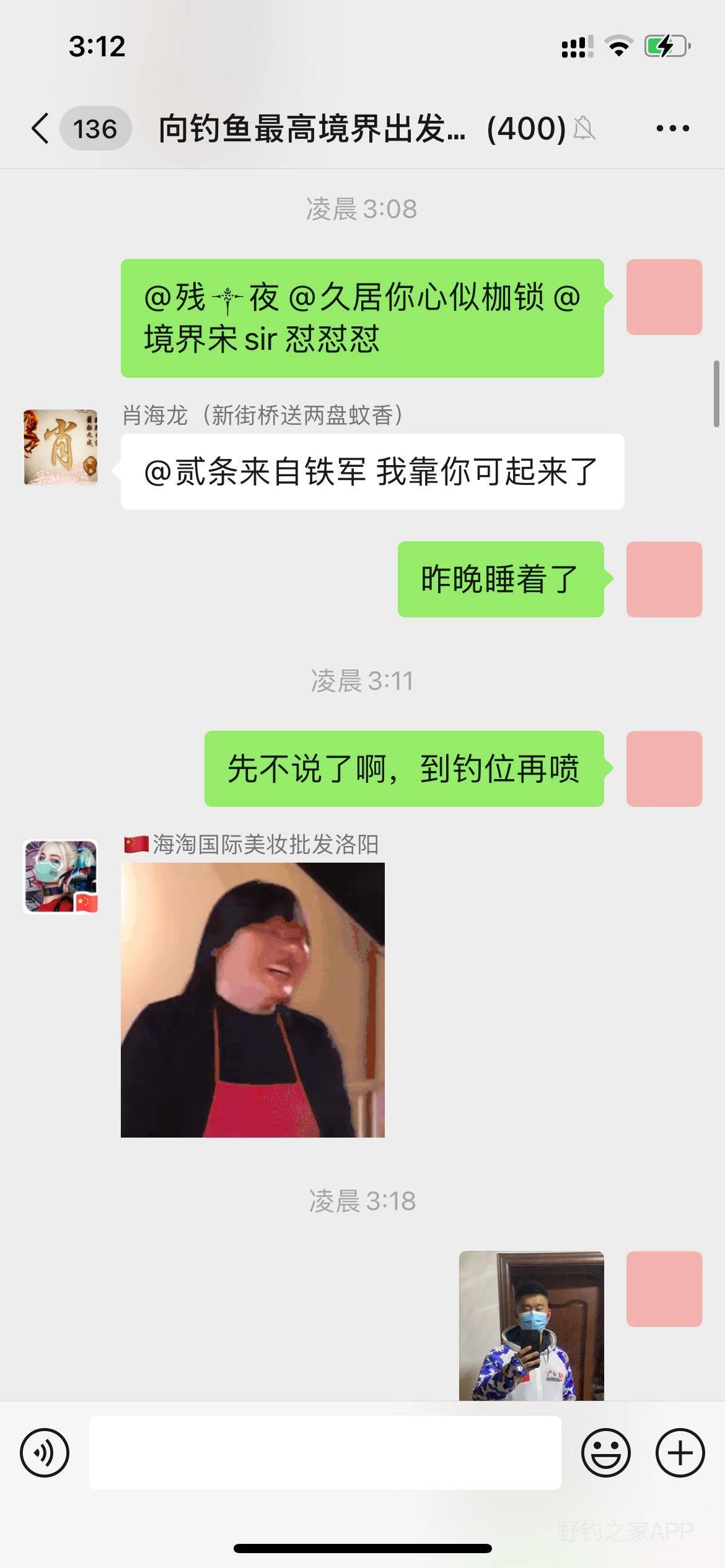
Task: Open 肖海龙's profile avatar
Action: [x=60, y=446]
